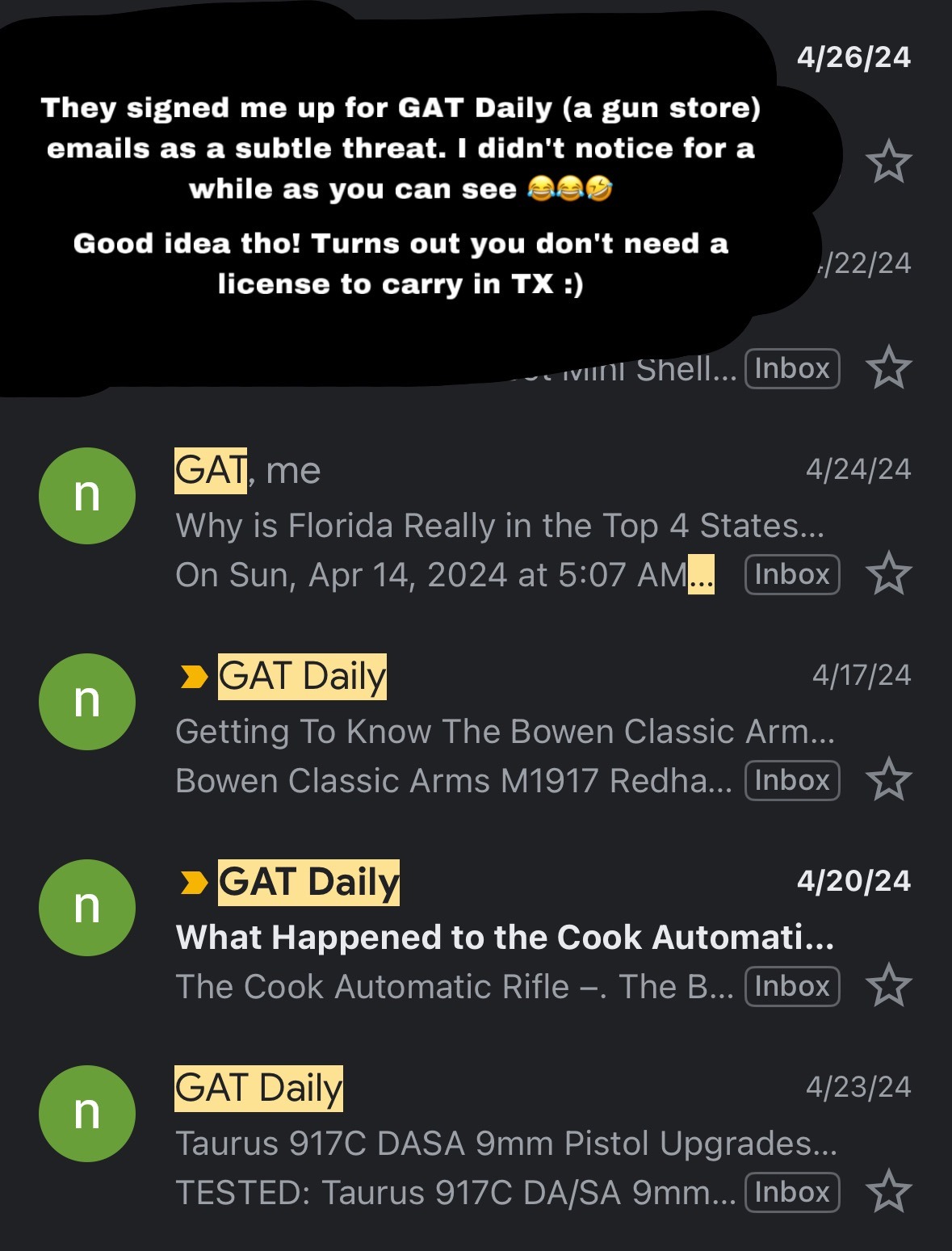952x1251 pixels.
Task: Star the Cook Automatic Rifle email
Action: pyautogui.click(x=888, y=986)
